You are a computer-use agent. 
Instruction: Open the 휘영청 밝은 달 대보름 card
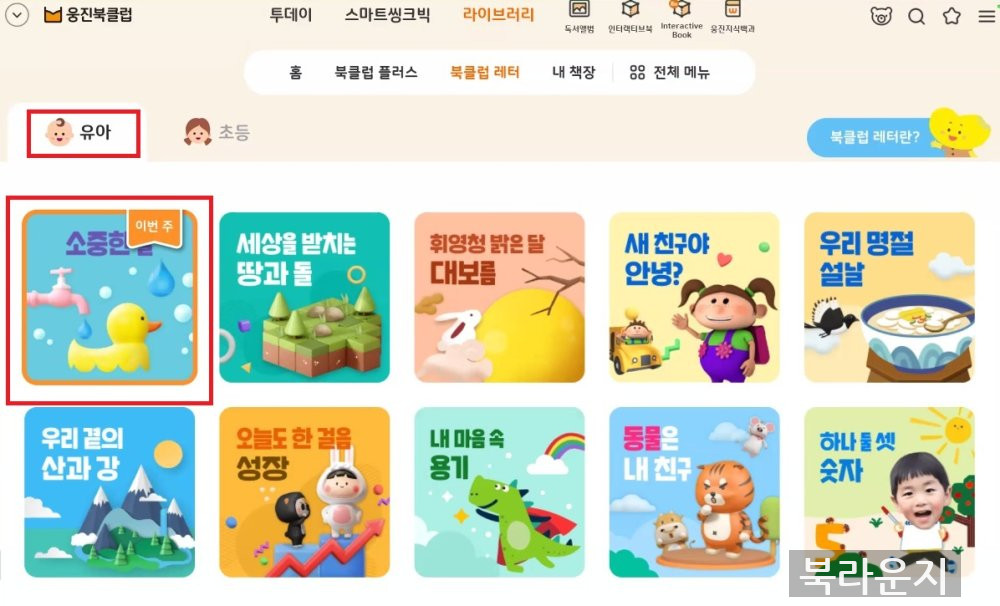pos(499,297)
